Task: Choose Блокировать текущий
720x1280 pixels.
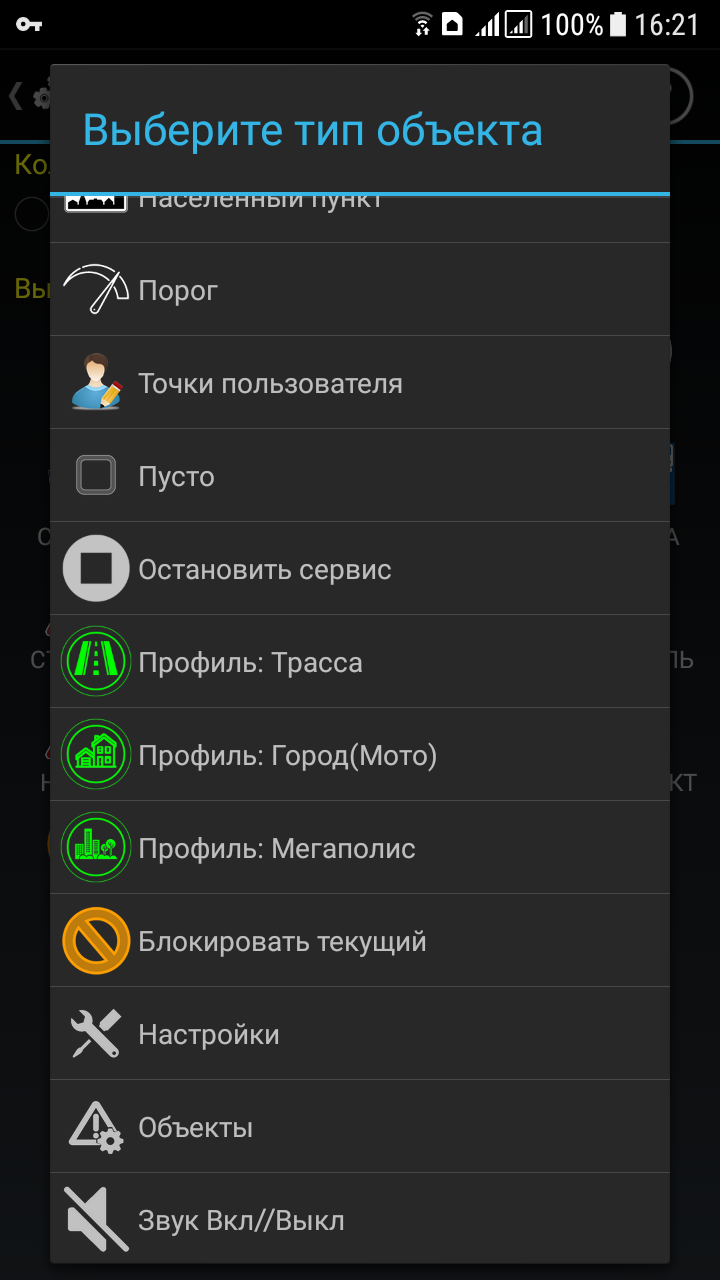Action: click(x=360, y=941)
